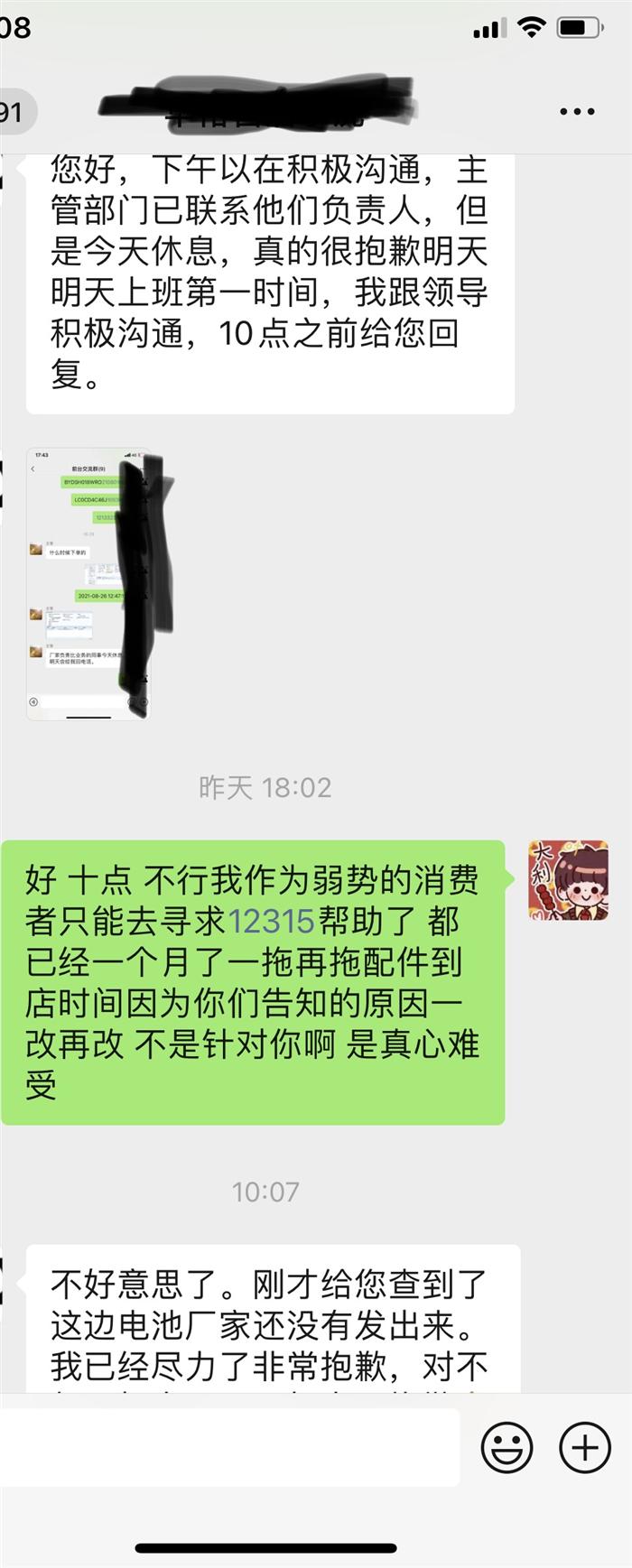This screenshot has width=632, height=1568.
Task: Open the shared screenshot image
Action: (x=88, y=583)
